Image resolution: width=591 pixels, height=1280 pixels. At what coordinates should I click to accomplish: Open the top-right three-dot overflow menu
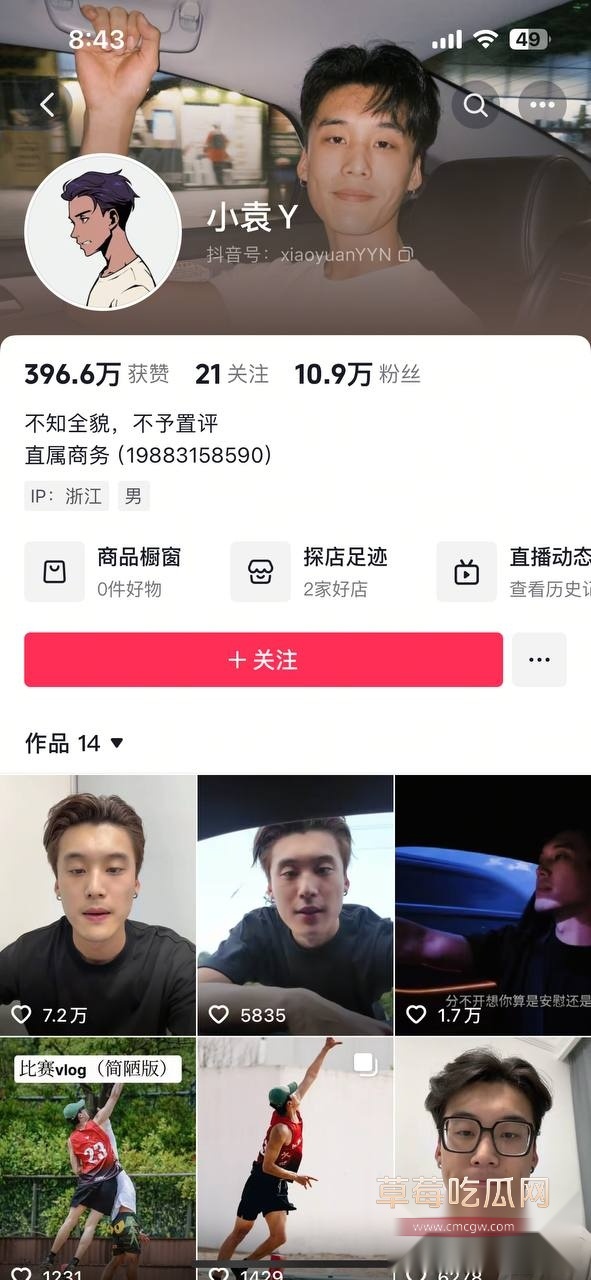(x=543, y=104)
